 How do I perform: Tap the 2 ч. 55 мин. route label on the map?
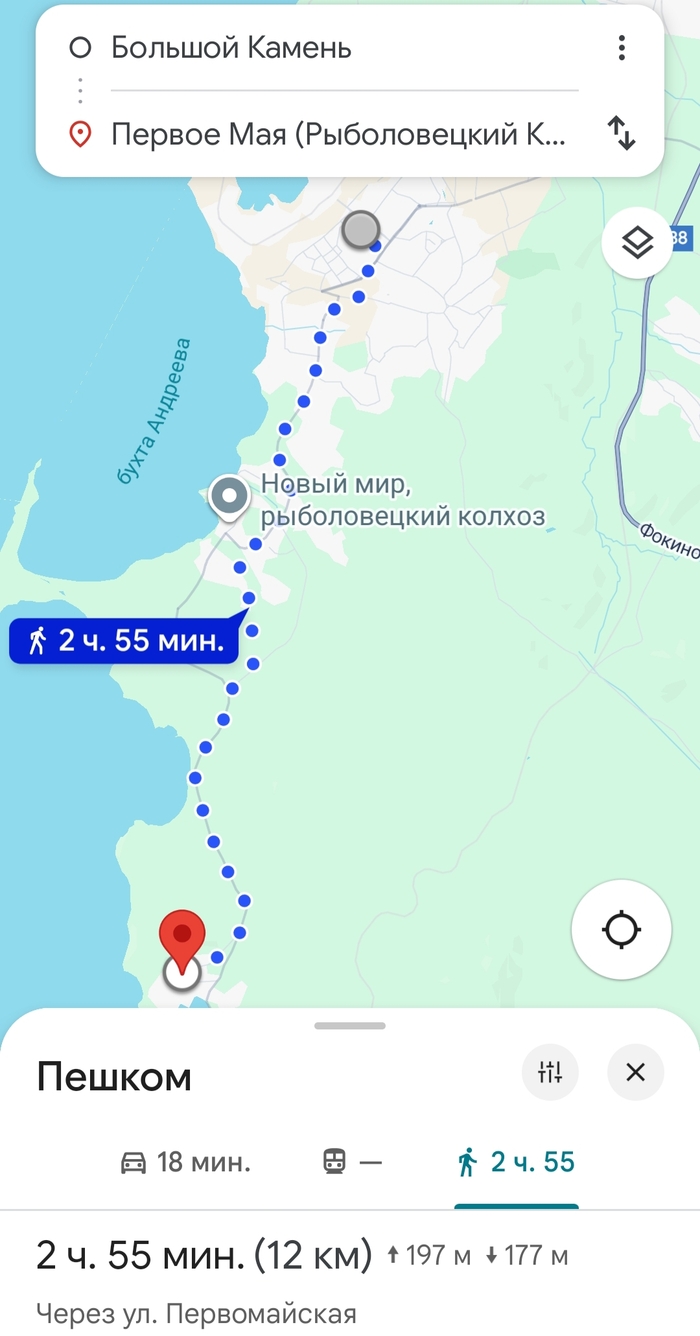pyautogui.click(x=125, y=641)
